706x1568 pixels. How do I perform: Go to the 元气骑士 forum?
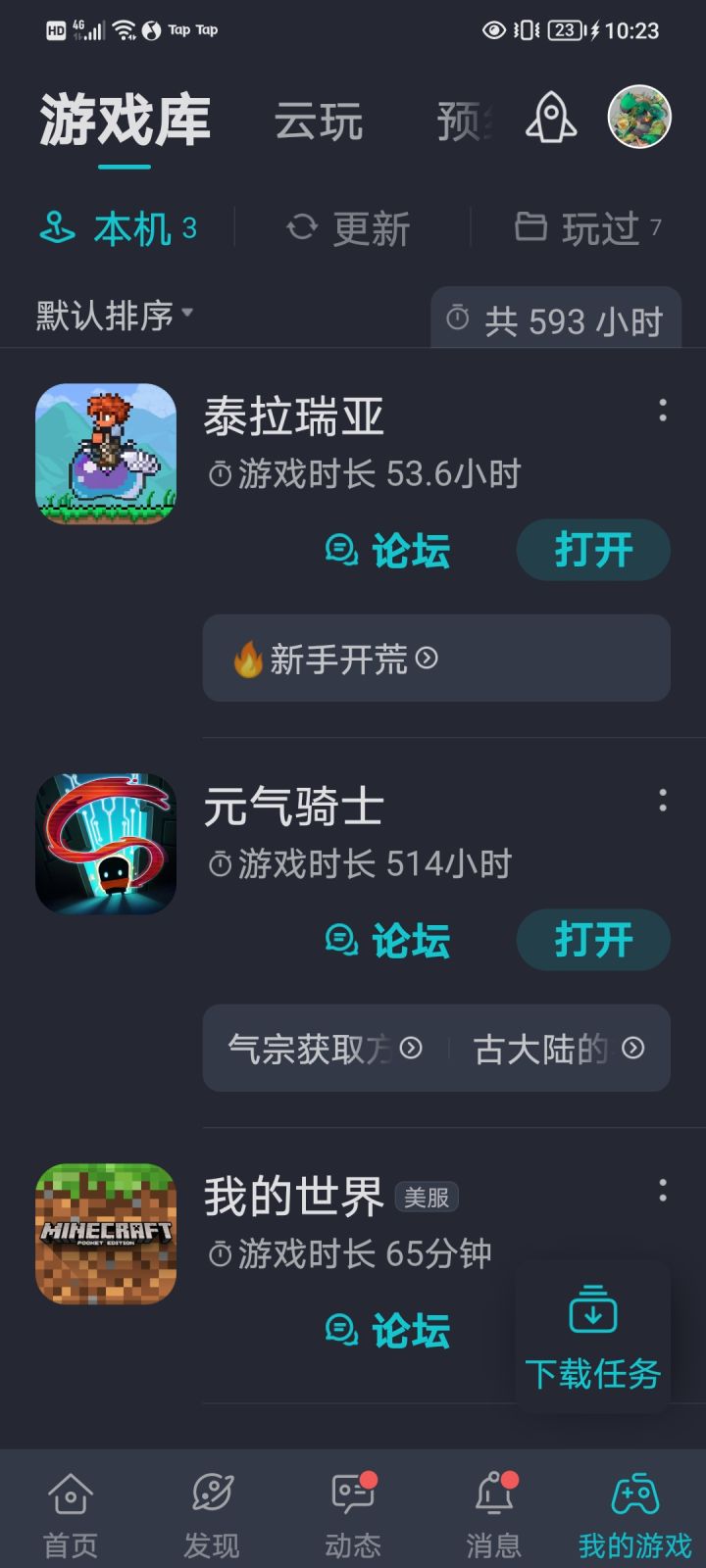tap(387, 941)
